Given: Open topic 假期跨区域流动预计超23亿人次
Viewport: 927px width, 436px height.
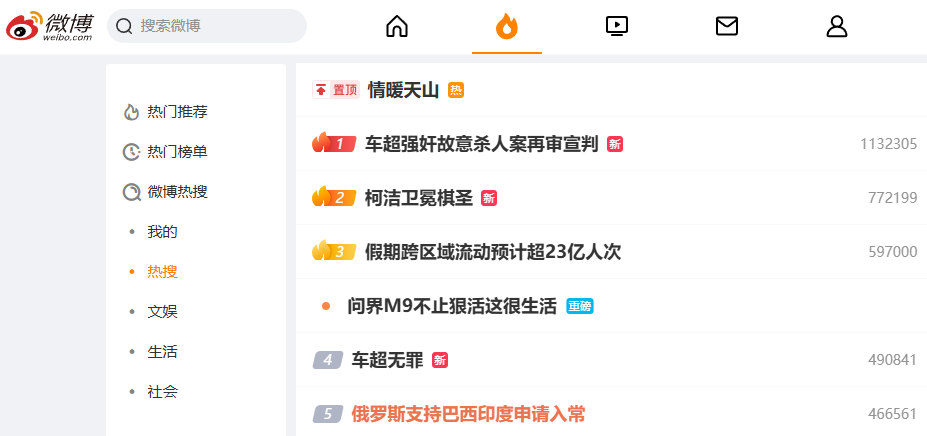Looking at the screenshot, I should 493,252.
